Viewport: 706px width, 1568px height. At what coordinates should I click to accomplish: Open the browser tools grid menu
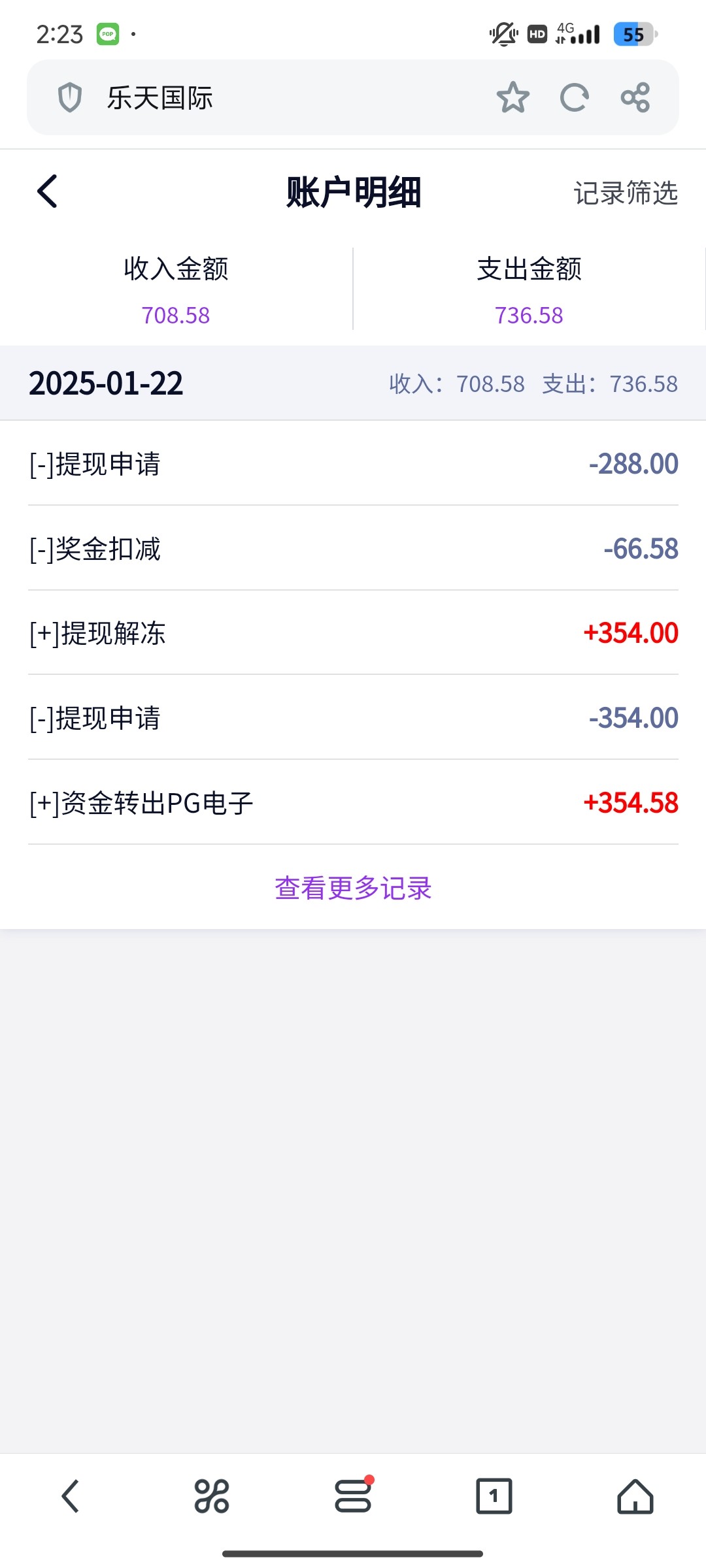tap(212, 1496)
